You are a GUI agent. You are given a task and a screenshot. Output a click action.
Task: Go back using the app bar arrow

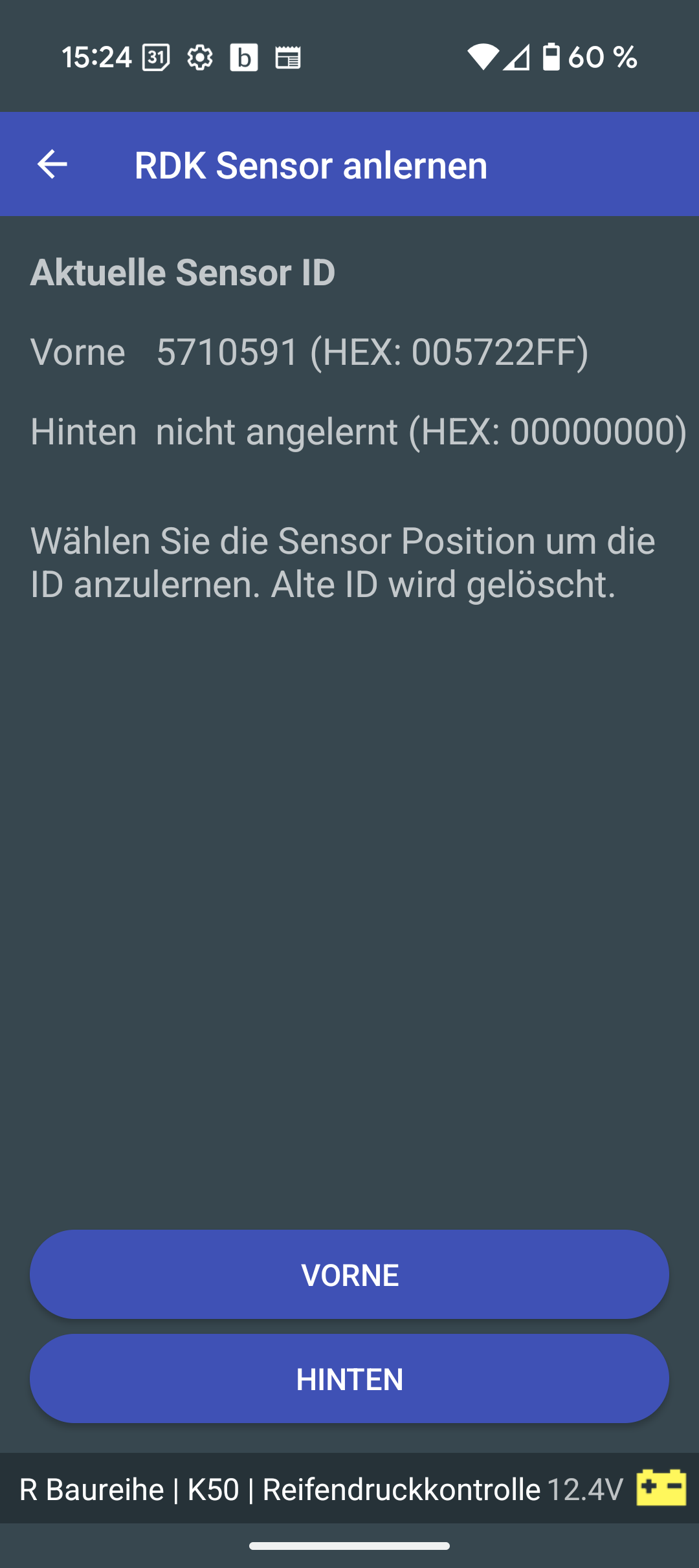click(52, 164)
